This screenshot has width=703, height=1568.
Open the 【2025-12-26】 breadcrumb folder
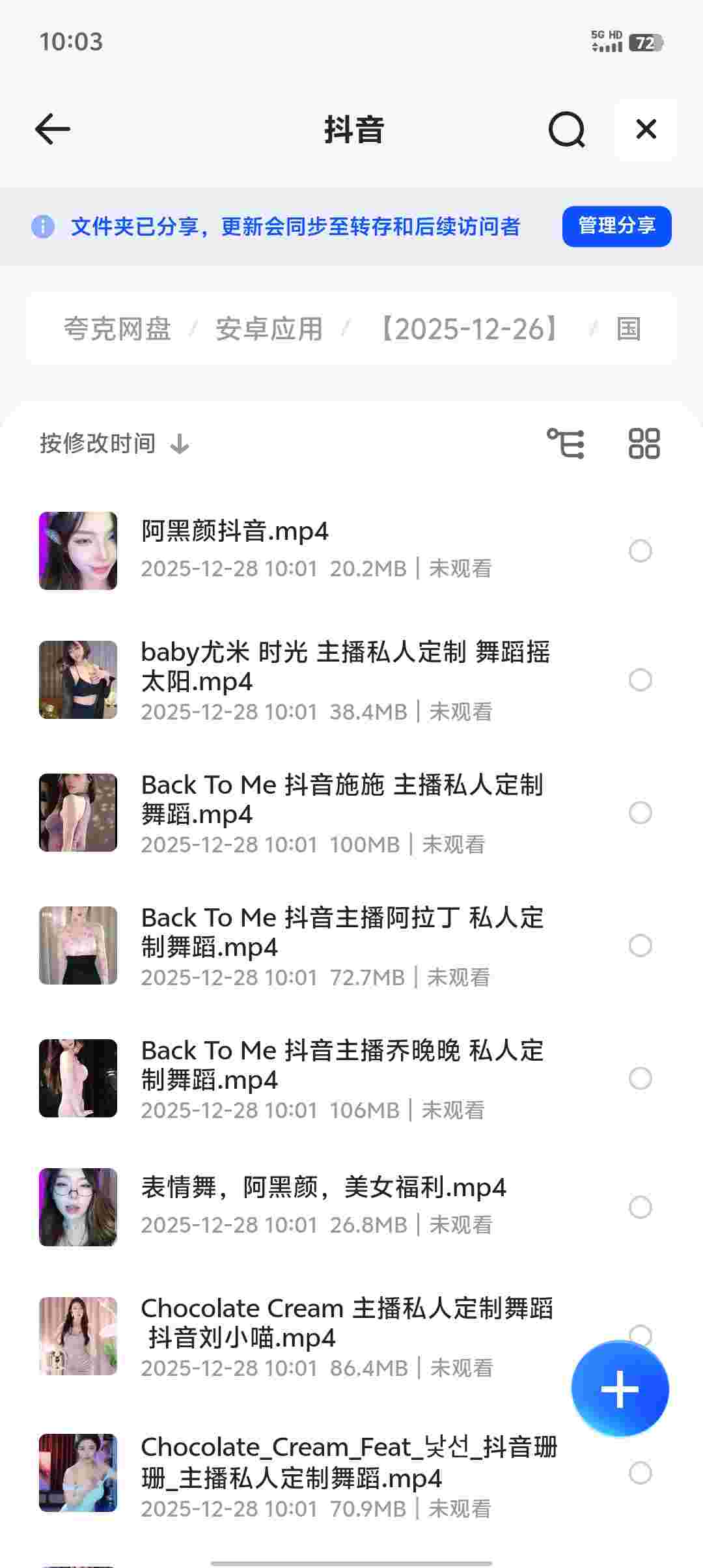click(469, 329)
